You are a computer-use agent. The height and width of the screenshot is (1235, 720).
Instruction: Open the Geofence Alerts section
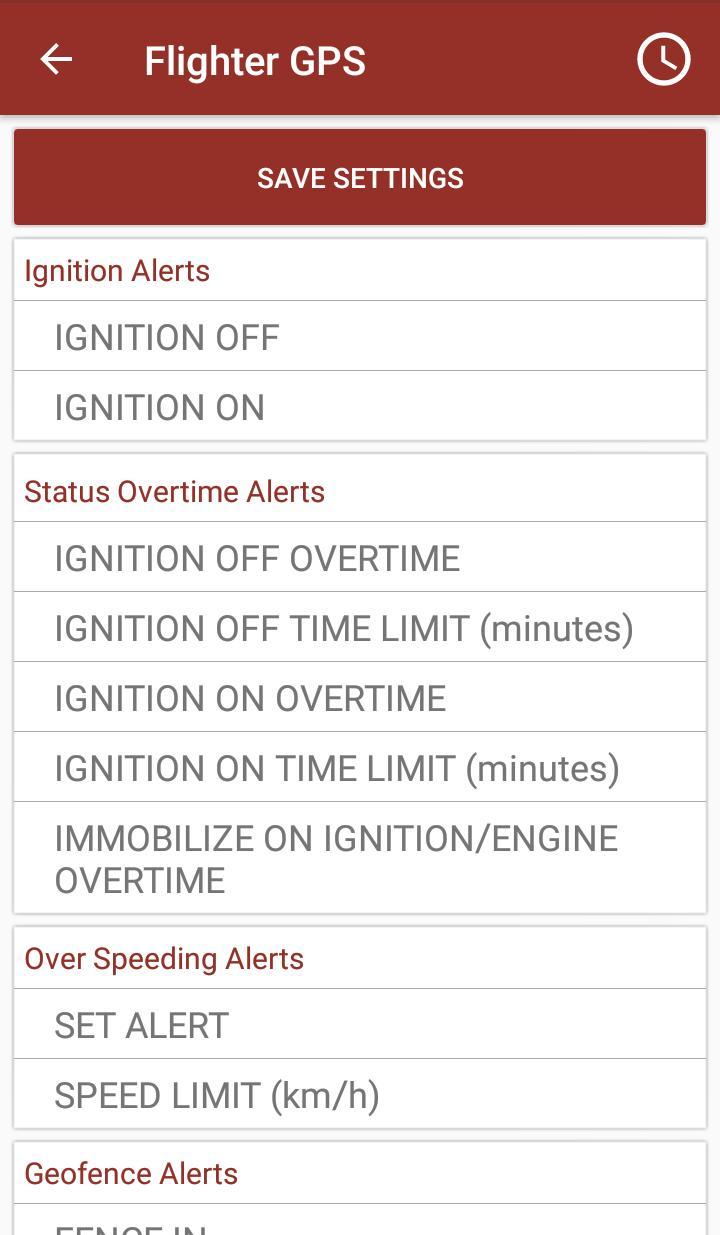(131, 1173)
